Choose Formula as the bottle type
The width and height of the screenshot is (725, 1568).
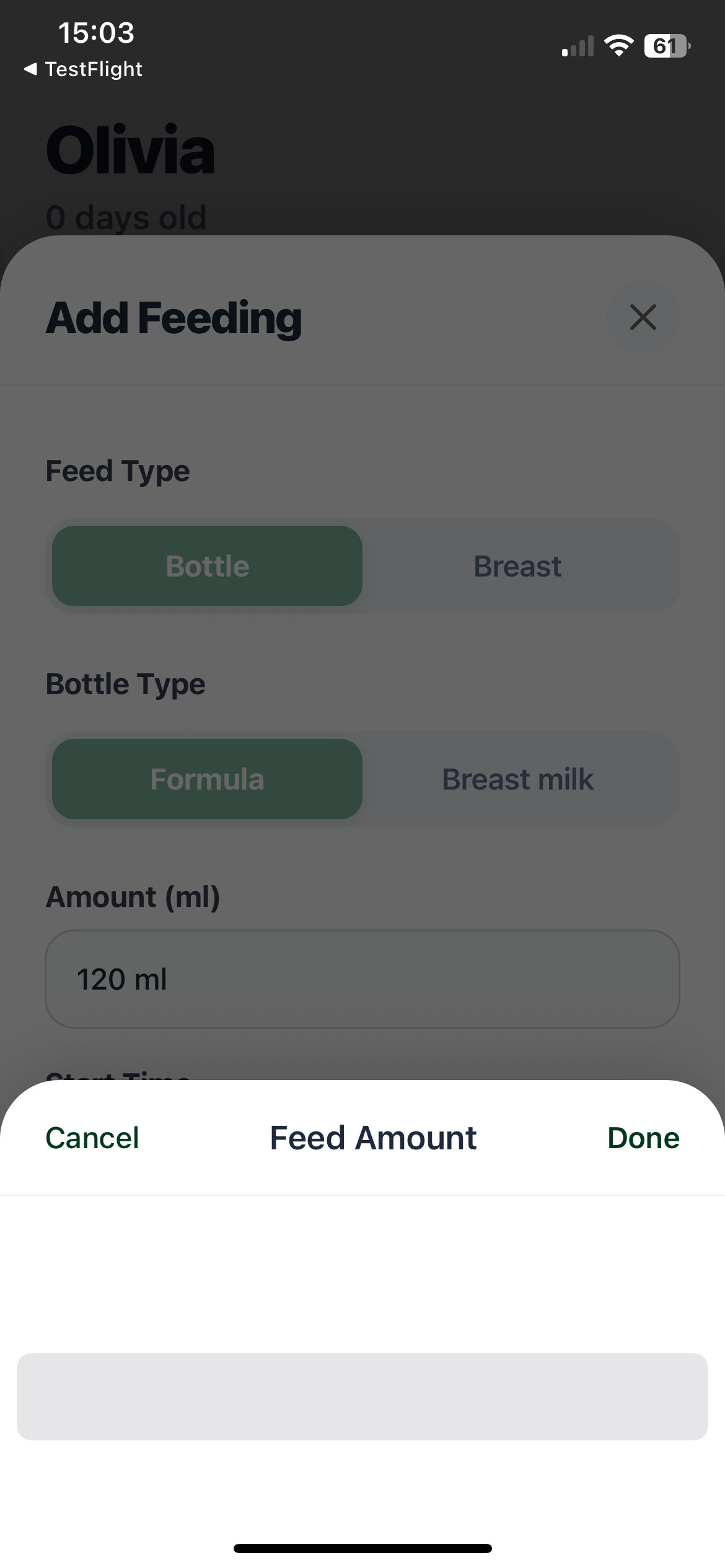(207, 779)
